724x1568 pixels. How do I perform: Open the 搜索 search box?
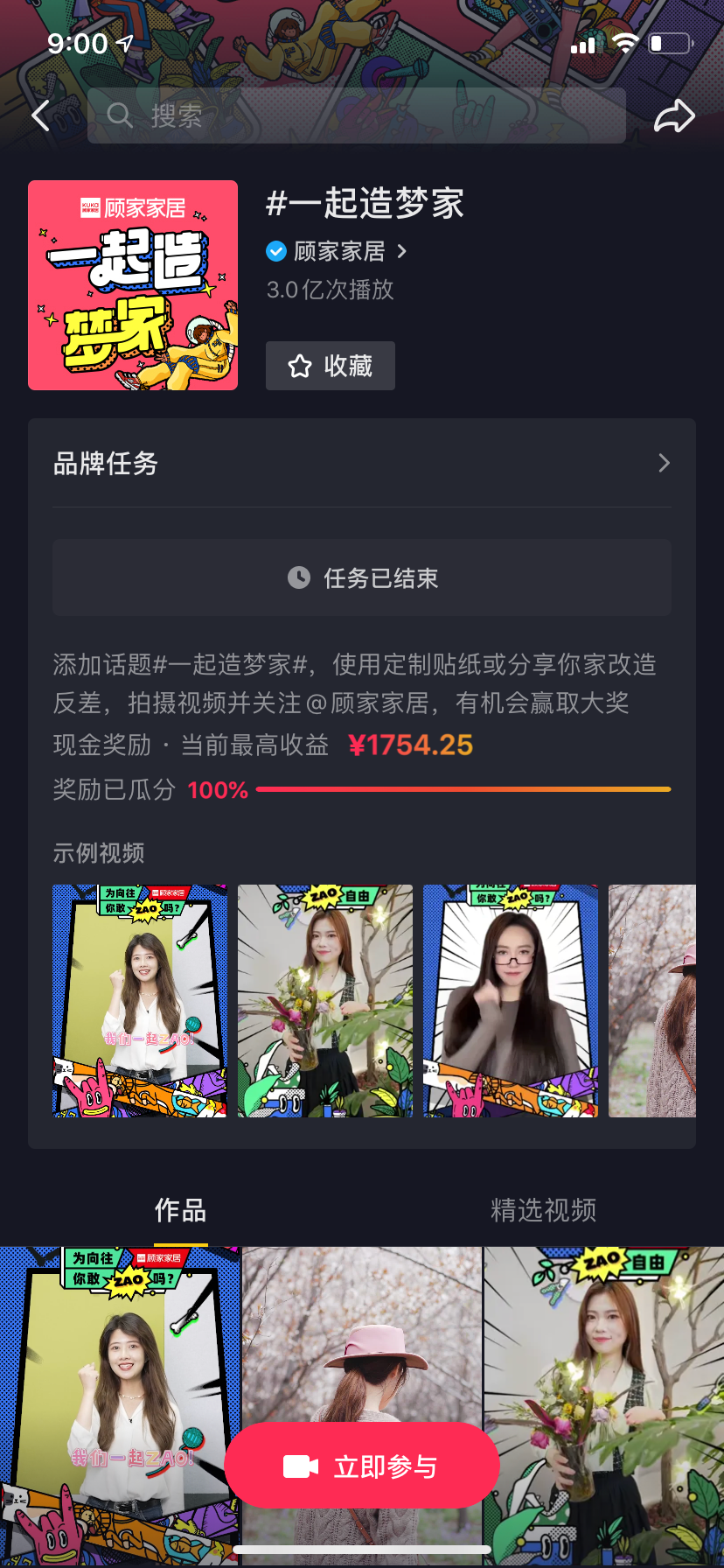356,115
